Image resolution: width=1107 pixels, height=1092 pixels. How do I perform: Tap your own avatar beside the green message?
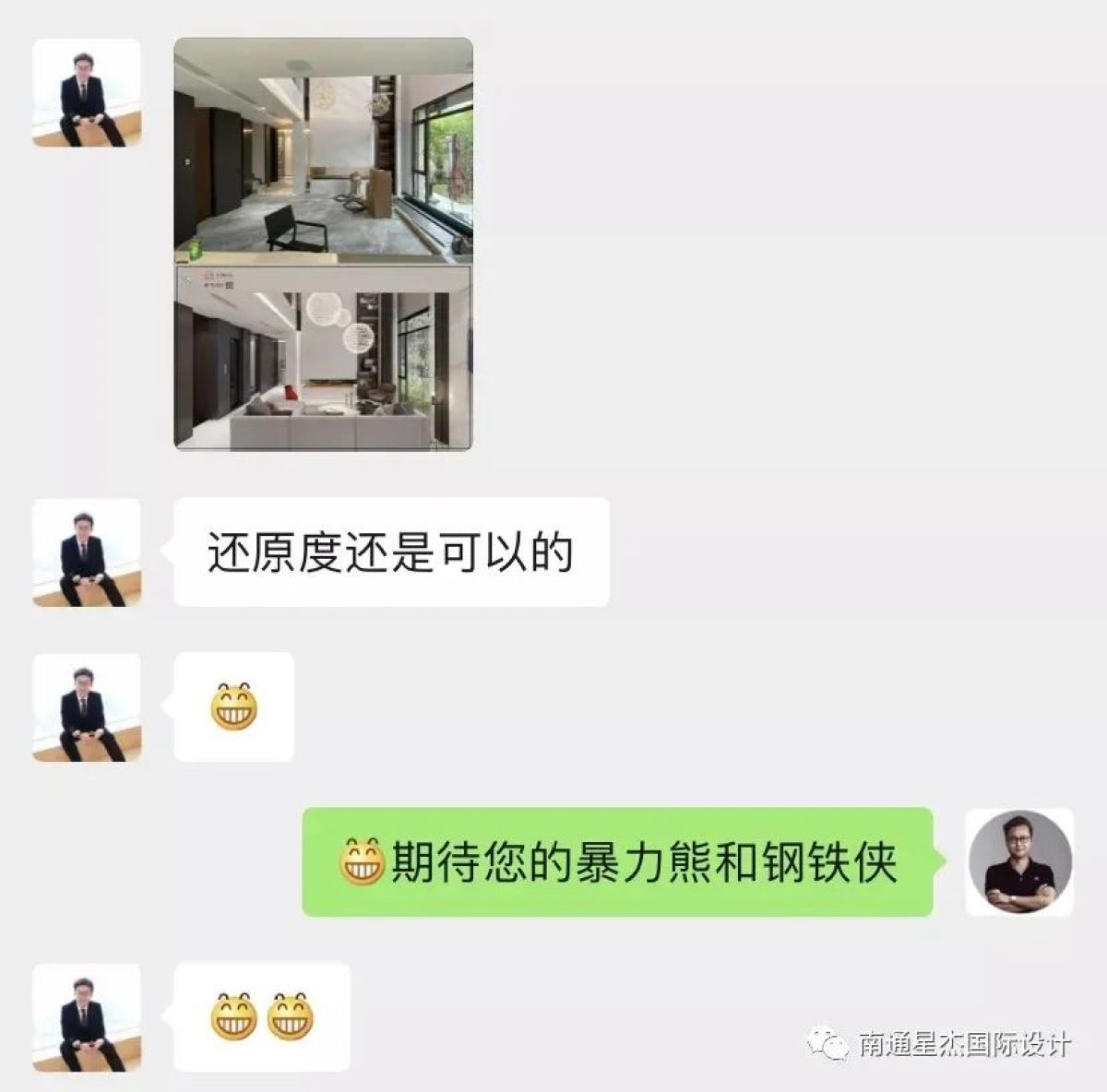coord(1019,861)
